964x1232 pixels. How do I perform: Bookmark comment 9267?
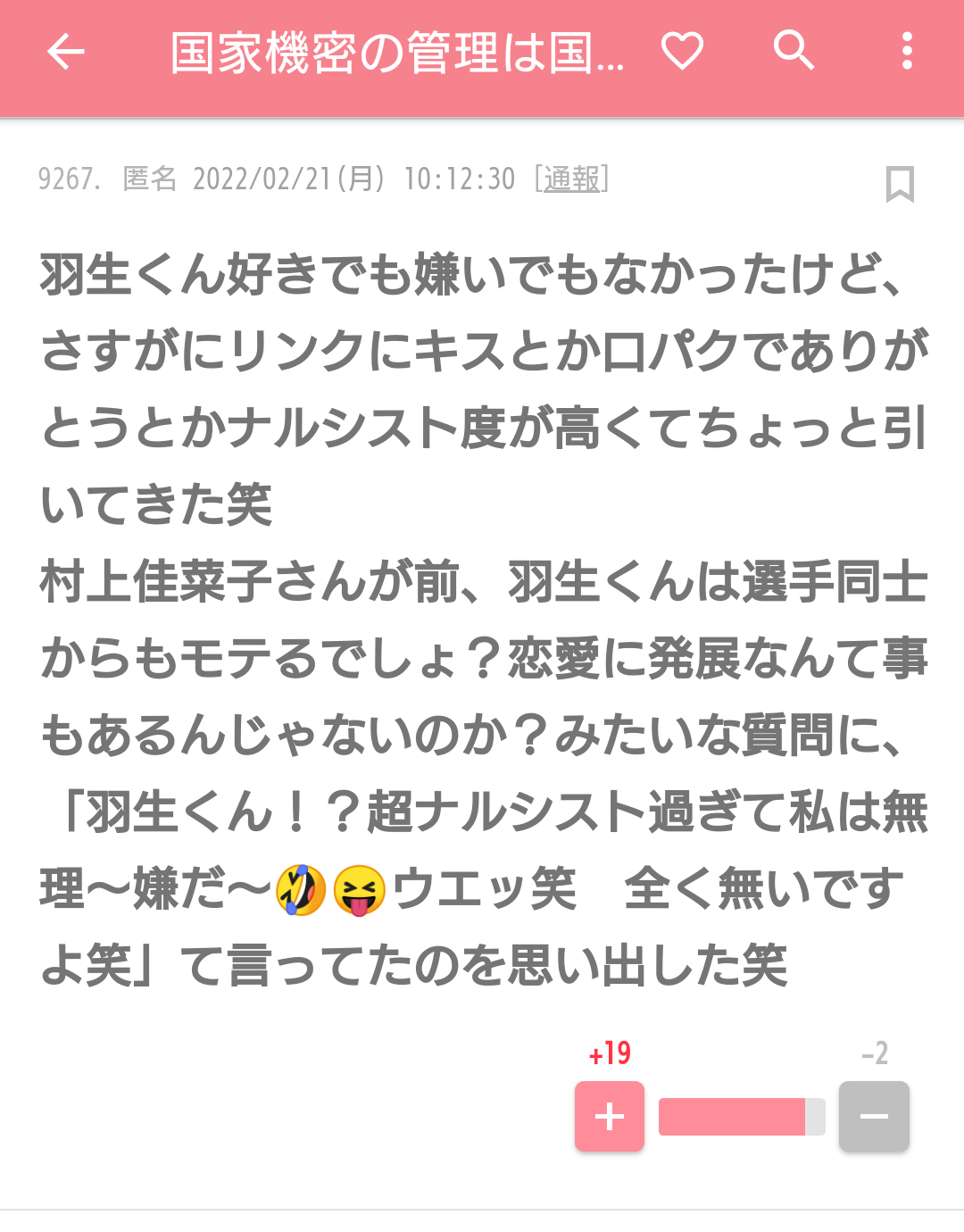(900, 184)
